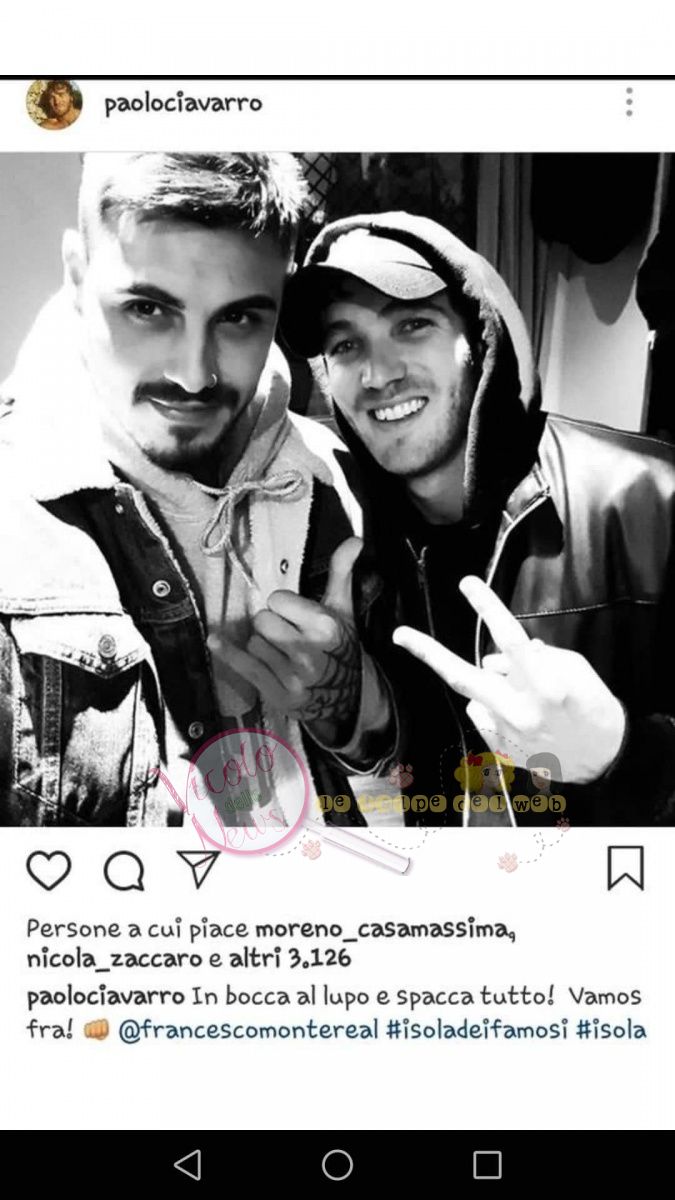Open comments via the speech bubble icon
675x1200 pixels.
click(x=124, y=871)
